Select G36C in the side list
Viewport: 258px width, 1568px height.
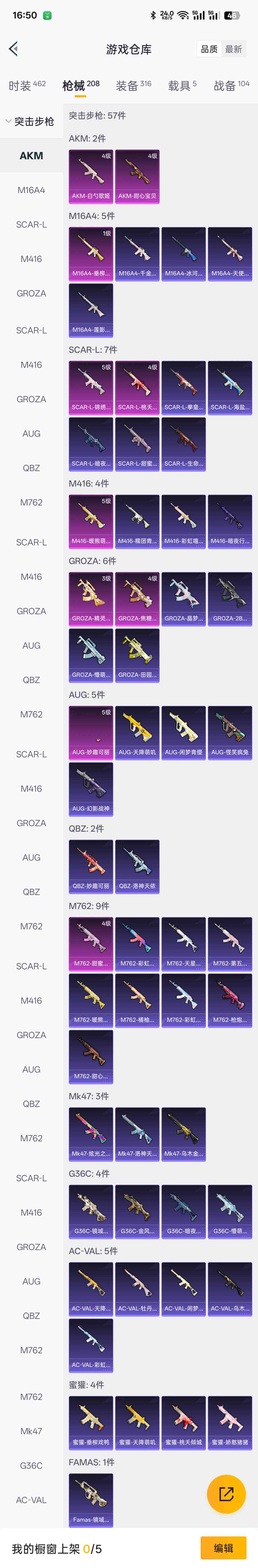pos(31,1466)
